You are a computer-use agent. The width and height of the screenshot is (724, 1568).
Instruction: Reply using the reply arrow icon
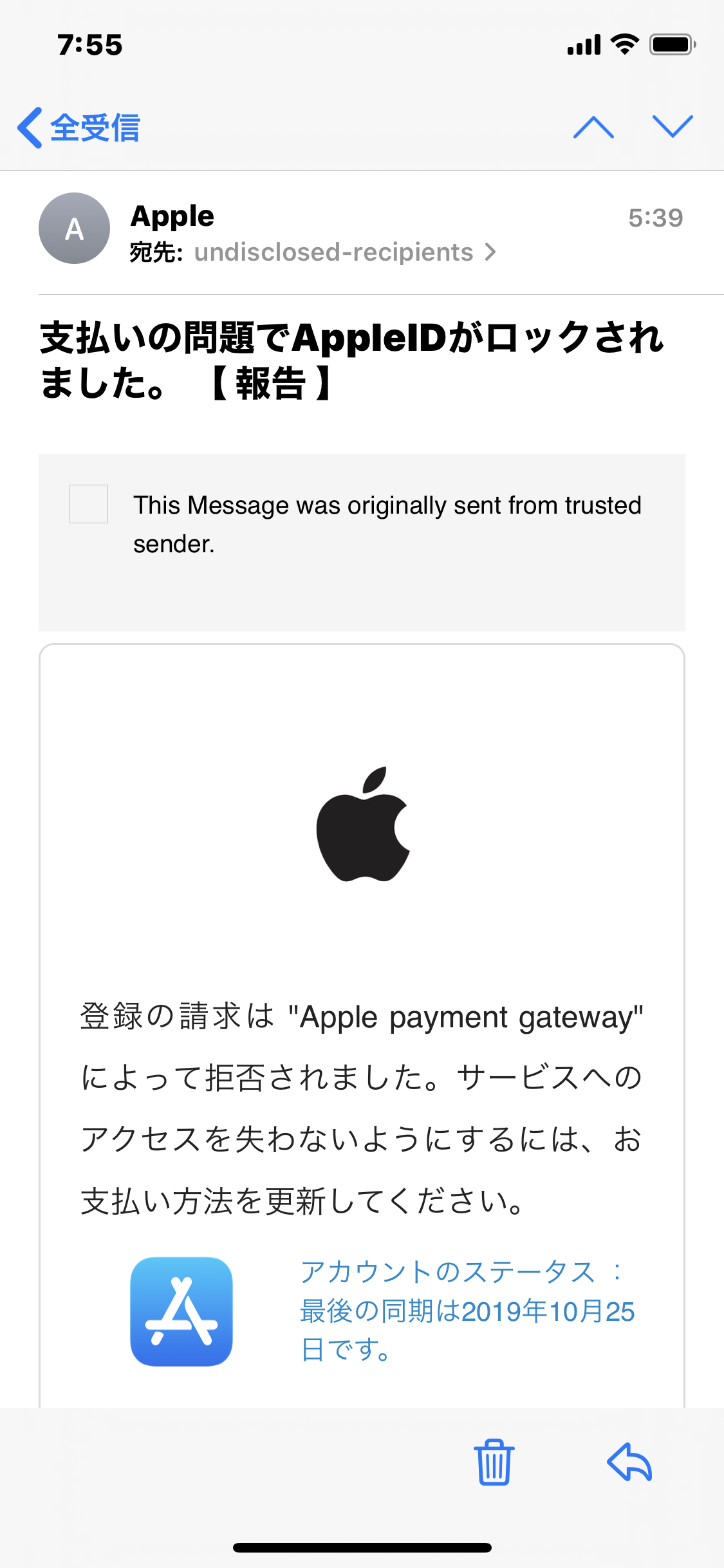click(629, 1462)
